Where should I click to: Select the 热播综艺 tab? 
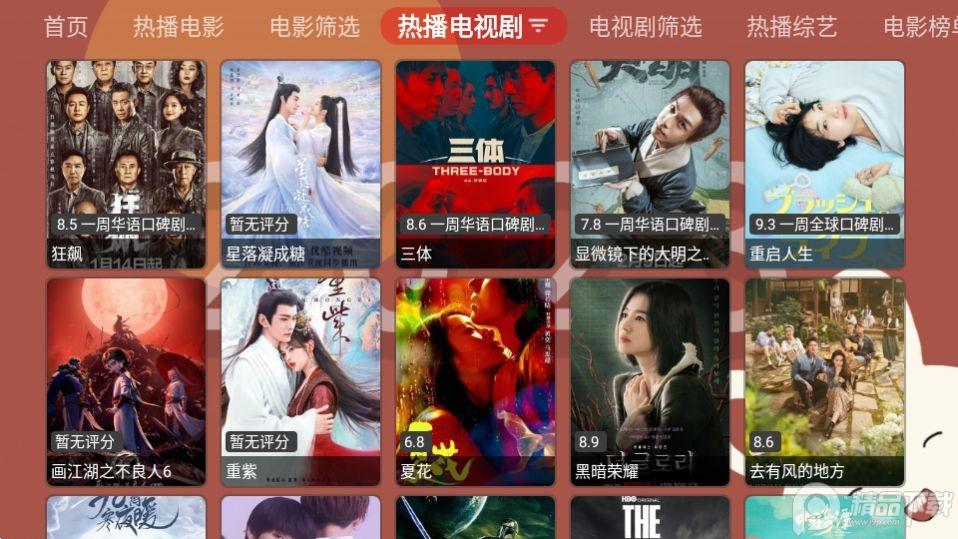pos(791,26)
